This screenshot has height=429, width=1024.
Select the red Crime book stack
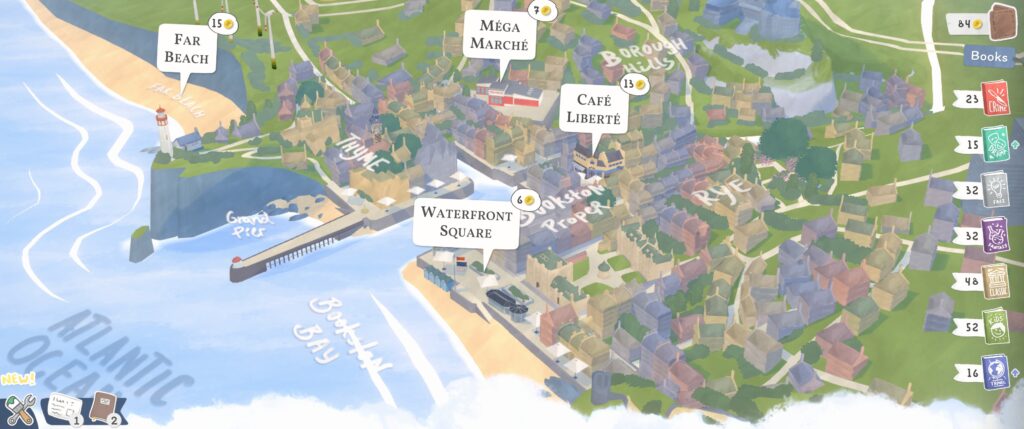996,100
